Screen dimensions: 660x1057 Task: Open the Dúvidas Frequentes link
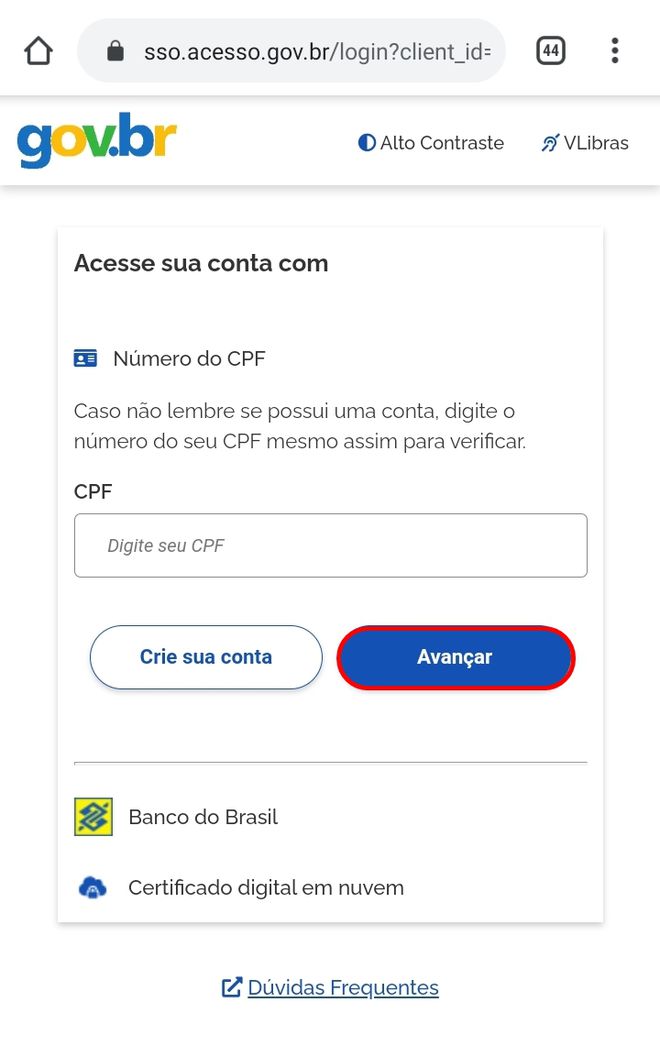click(x=330, y=988)
